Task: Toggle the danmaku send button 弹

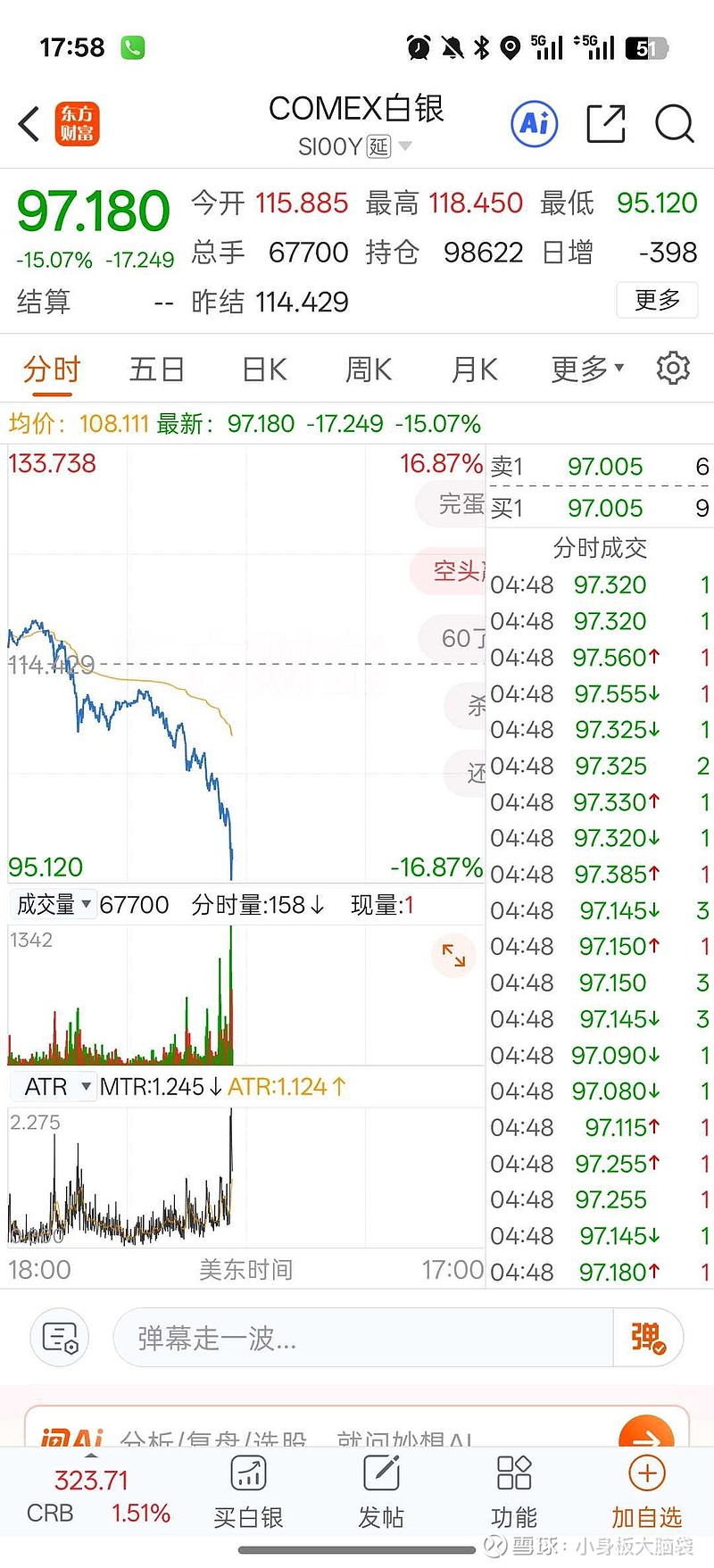Action: click(x=648, y=1338)
